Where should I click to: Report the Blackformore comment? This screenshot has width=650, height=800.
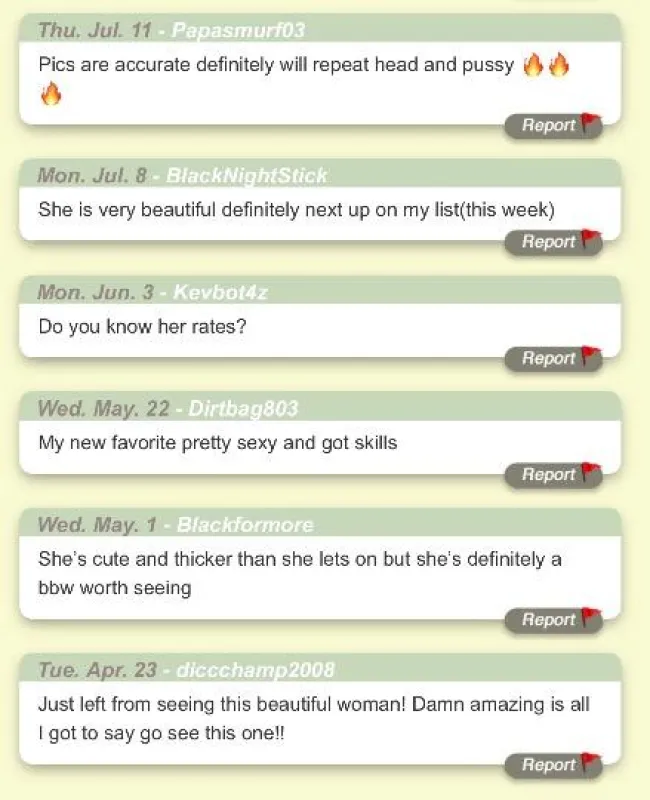tap(554, 620)
